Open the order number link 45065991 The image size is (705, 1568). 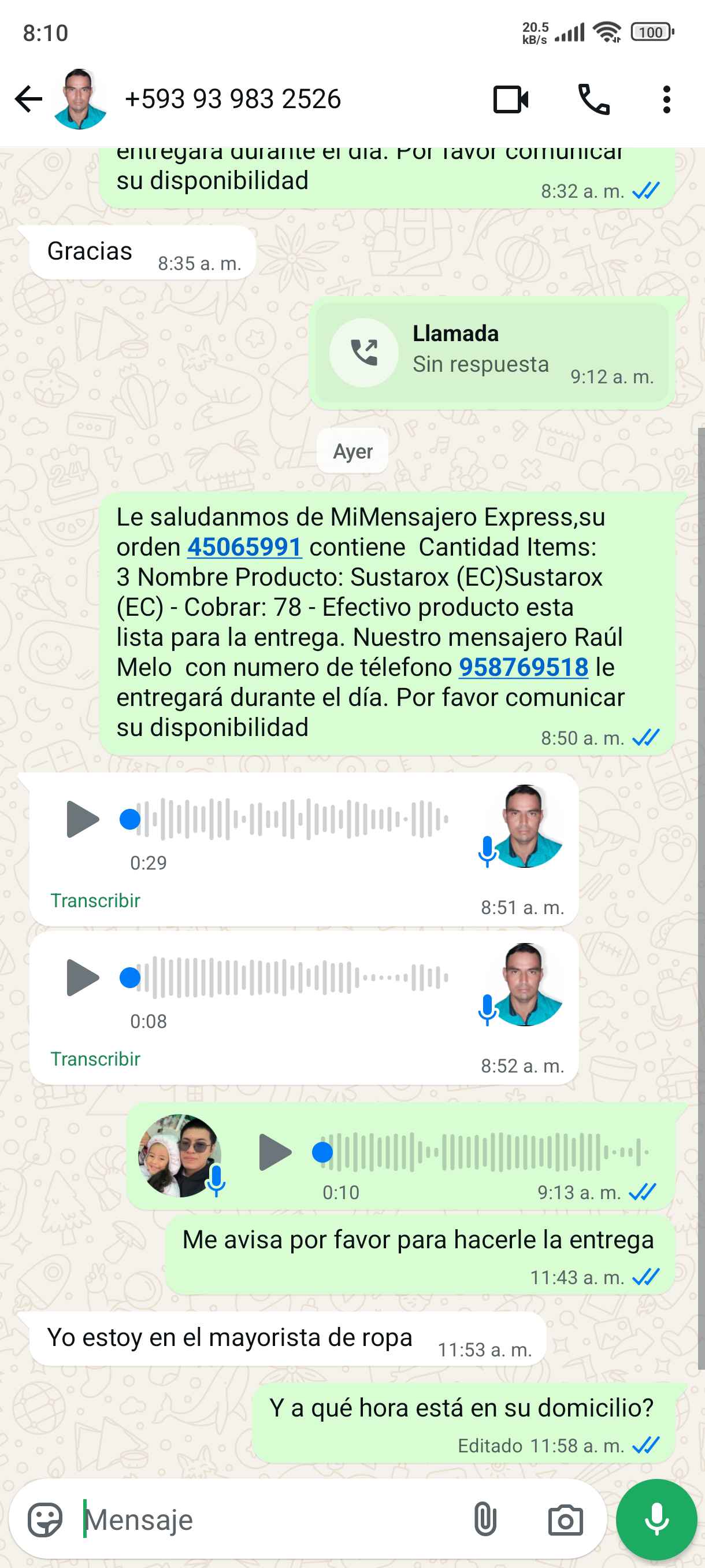[244, 547]
